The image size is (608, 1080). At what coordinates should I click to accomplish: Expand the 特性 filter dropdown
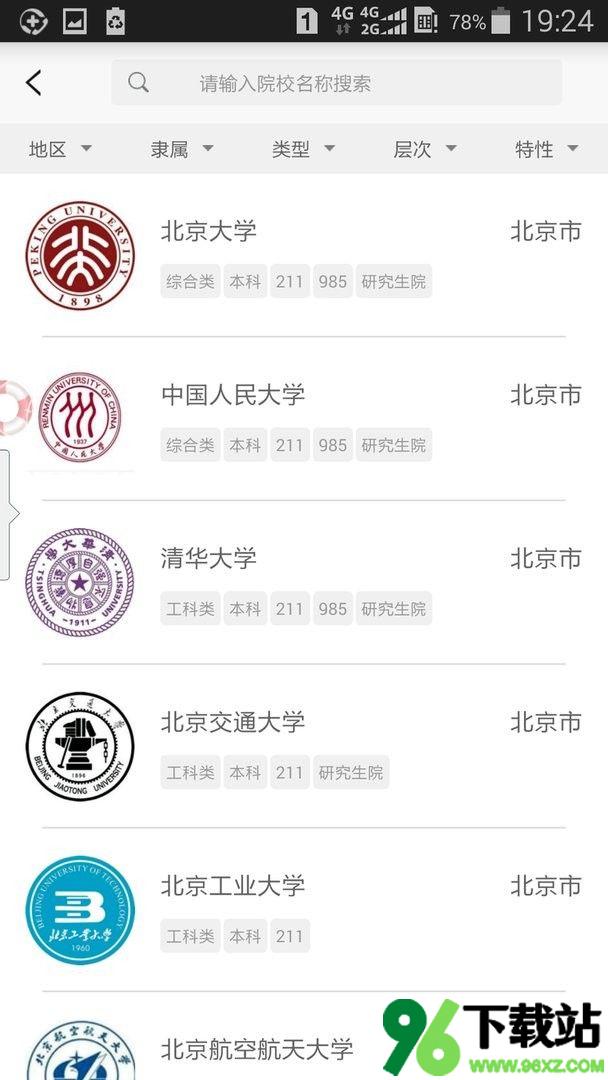pos(547,149)
